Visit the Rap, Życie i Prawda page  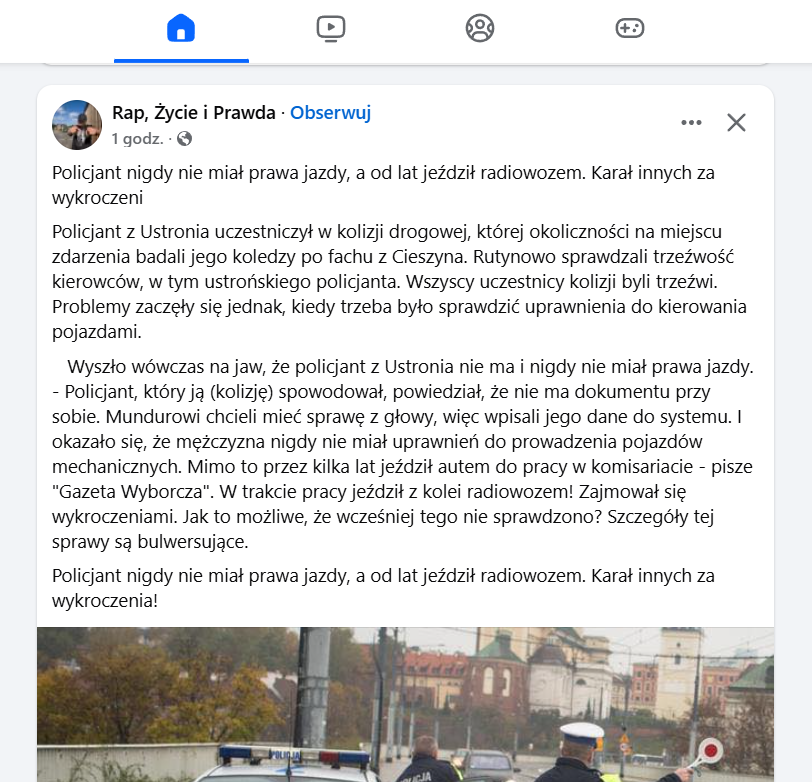(193, 113)
